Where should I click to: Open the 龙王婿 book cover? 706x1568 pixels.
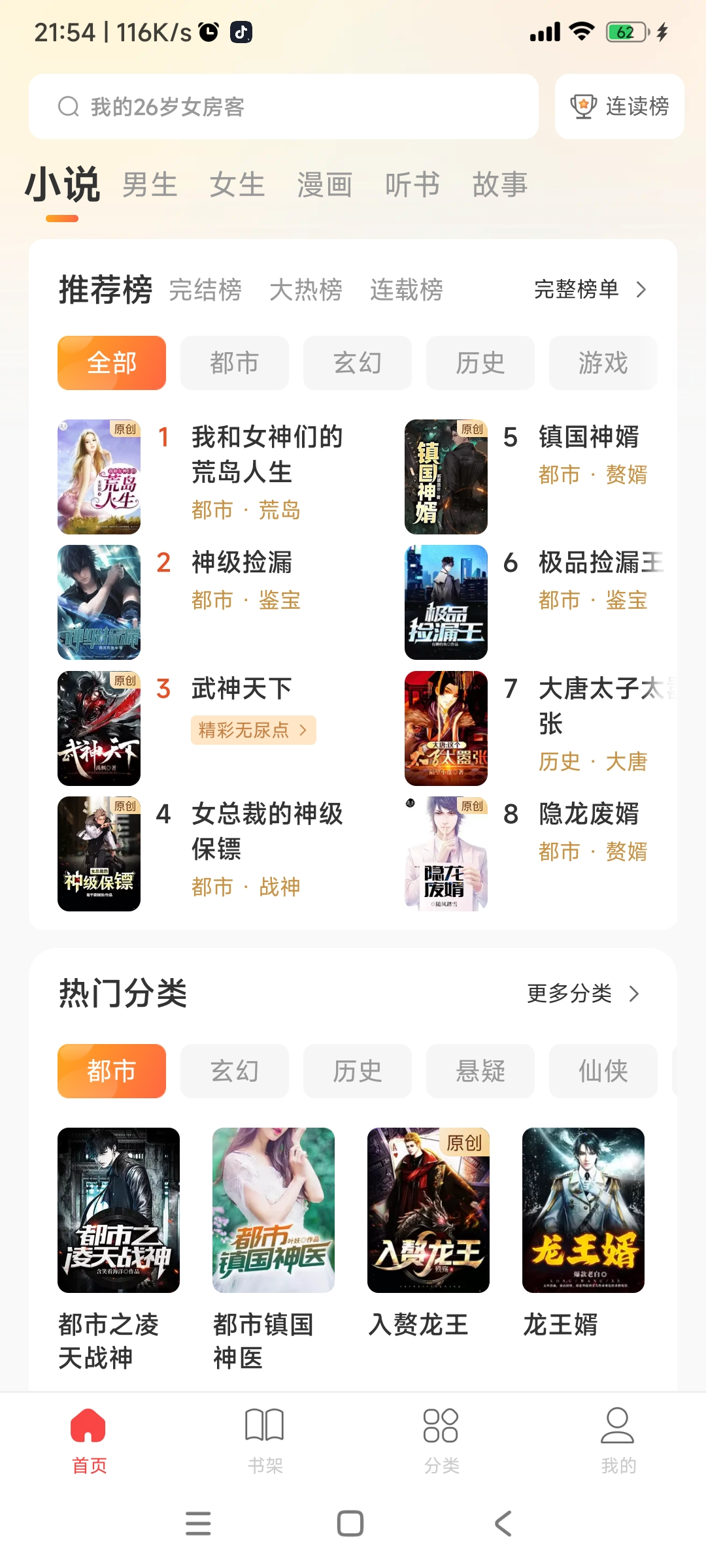pos(583,1209)
